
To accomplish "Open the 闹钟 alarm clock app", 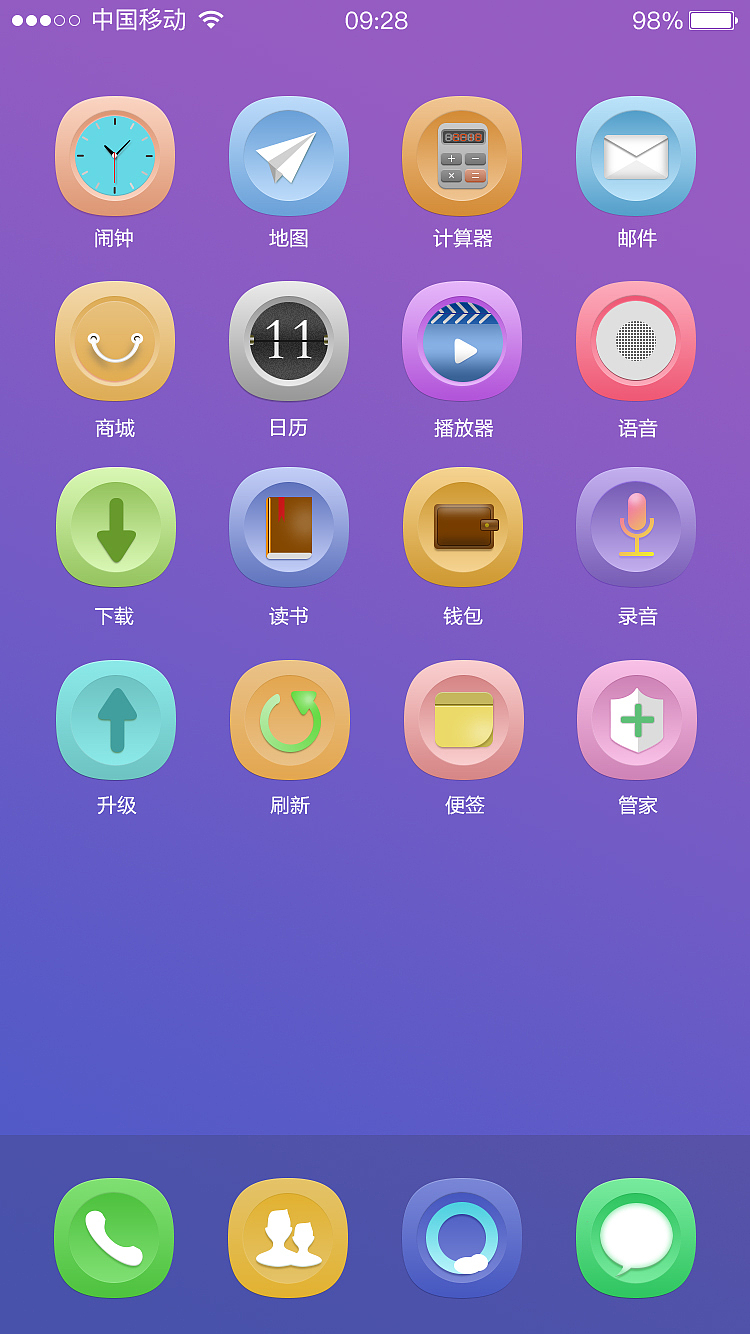I will [x=115, y=156].
